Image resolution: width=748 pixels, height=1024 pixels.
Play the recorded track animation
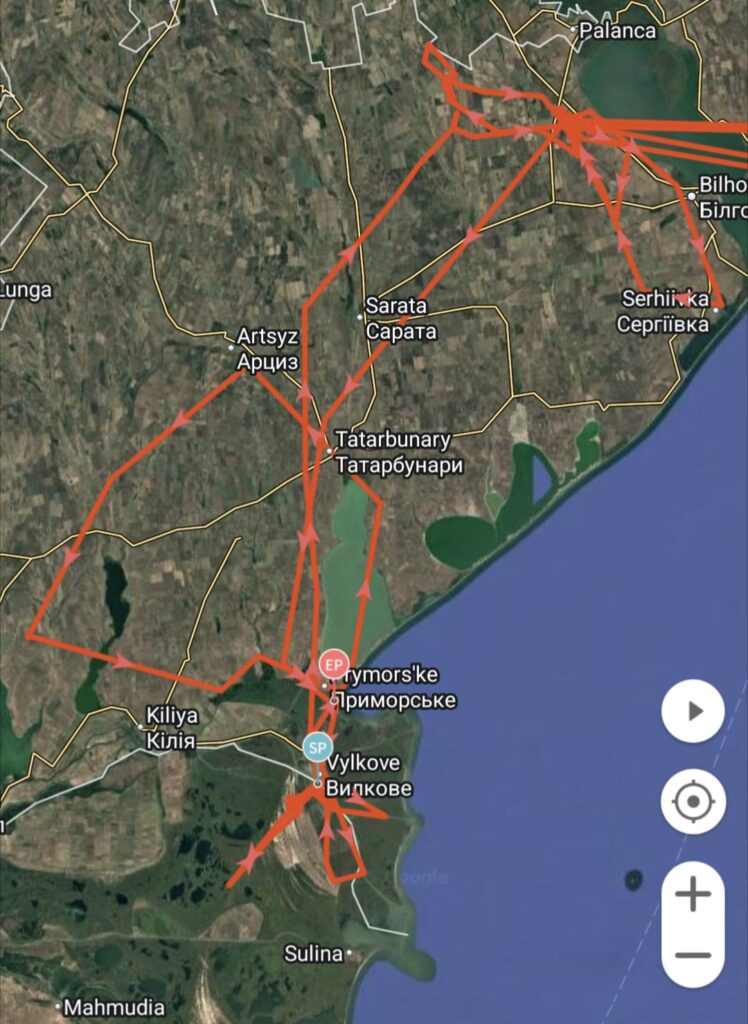(692, 711)
